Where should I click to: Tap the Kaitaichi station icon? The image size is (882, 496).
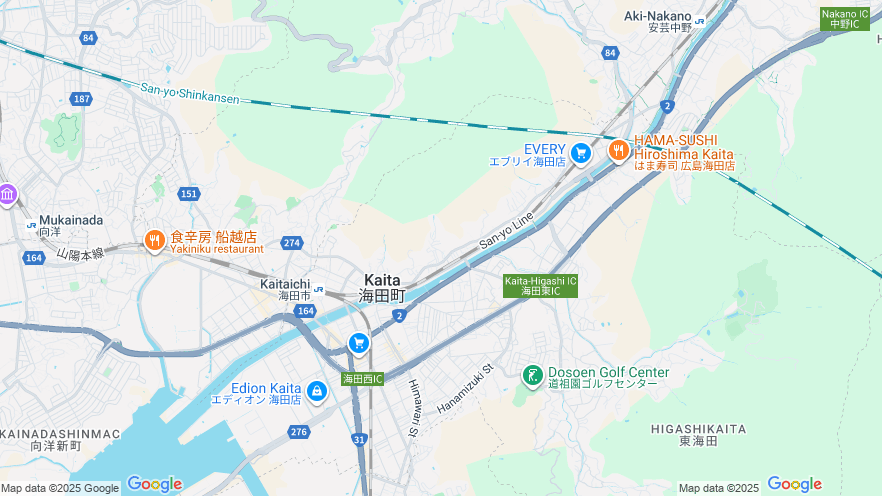pyautogui.click(x=318, y=290)
